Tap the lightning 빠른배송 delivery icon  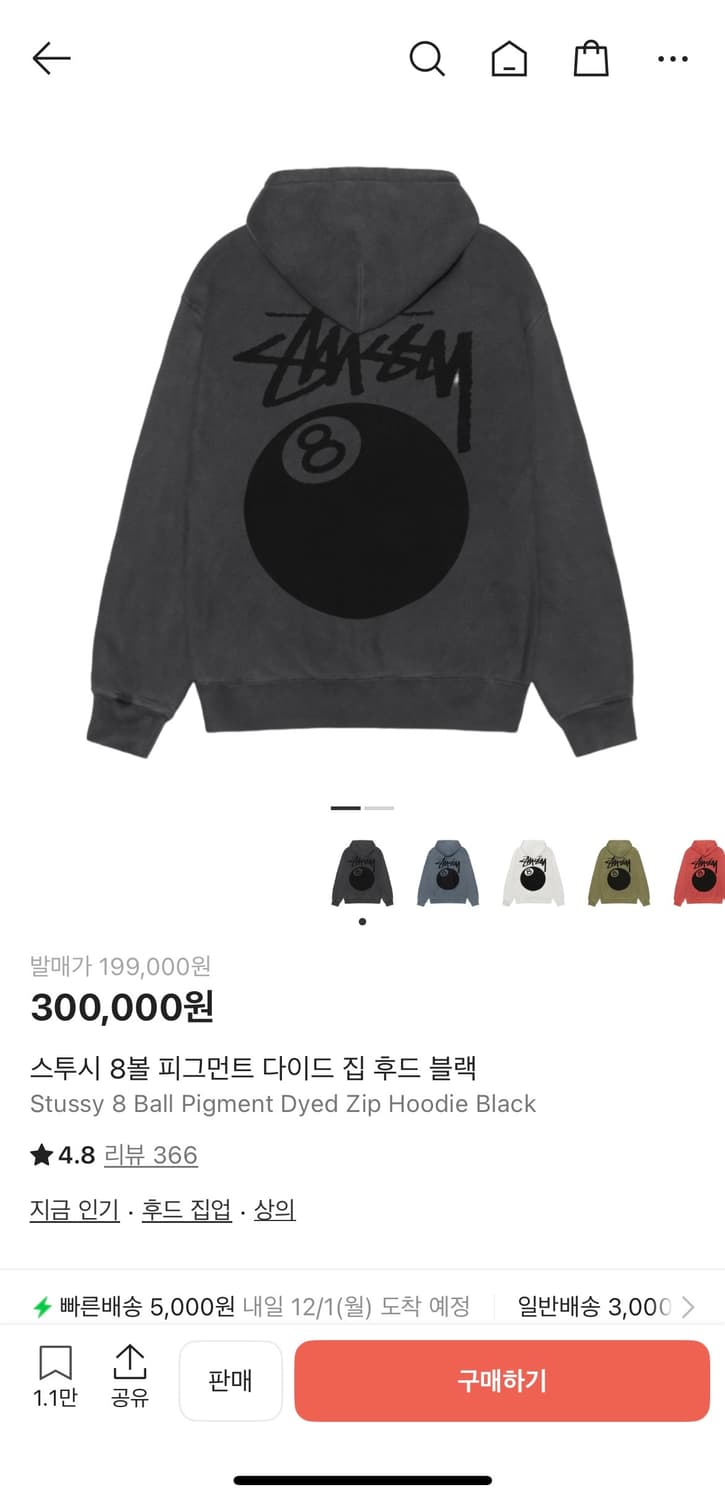tap(40, 1305)
